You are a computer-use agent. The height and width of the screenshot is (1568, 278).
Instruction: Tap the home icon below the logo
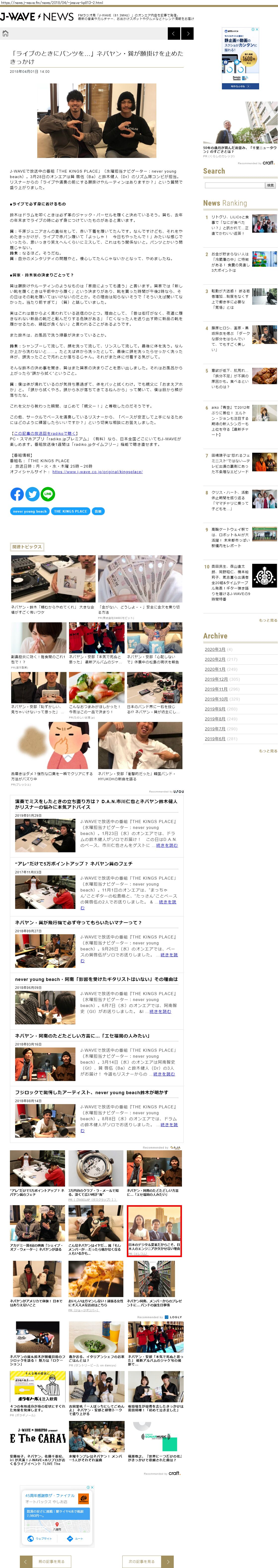[5, 34]
